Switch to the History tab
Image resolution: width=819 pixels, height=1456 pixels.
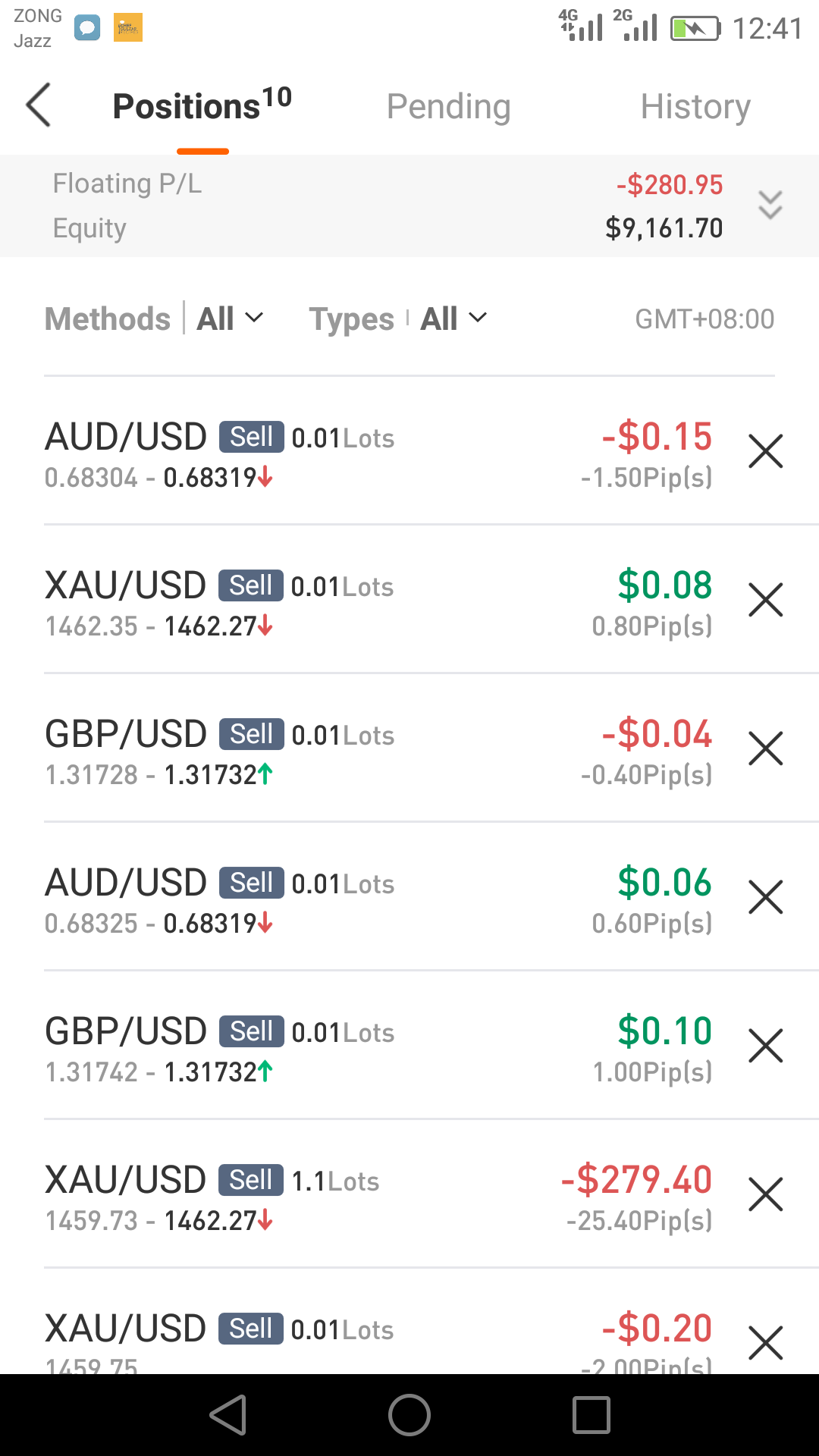695,106
